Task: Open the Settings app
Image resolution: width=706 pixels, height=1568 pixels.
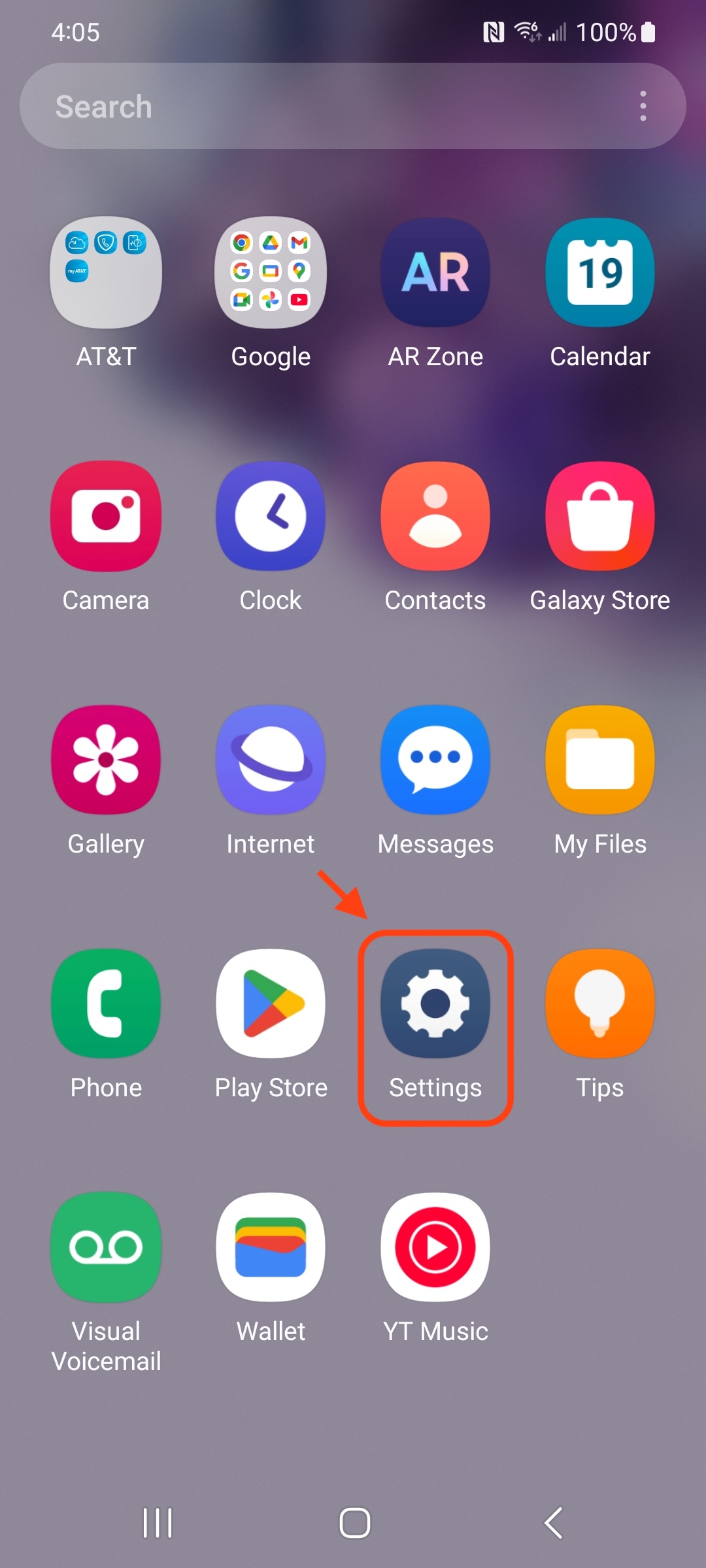Action: (435, 1004)
